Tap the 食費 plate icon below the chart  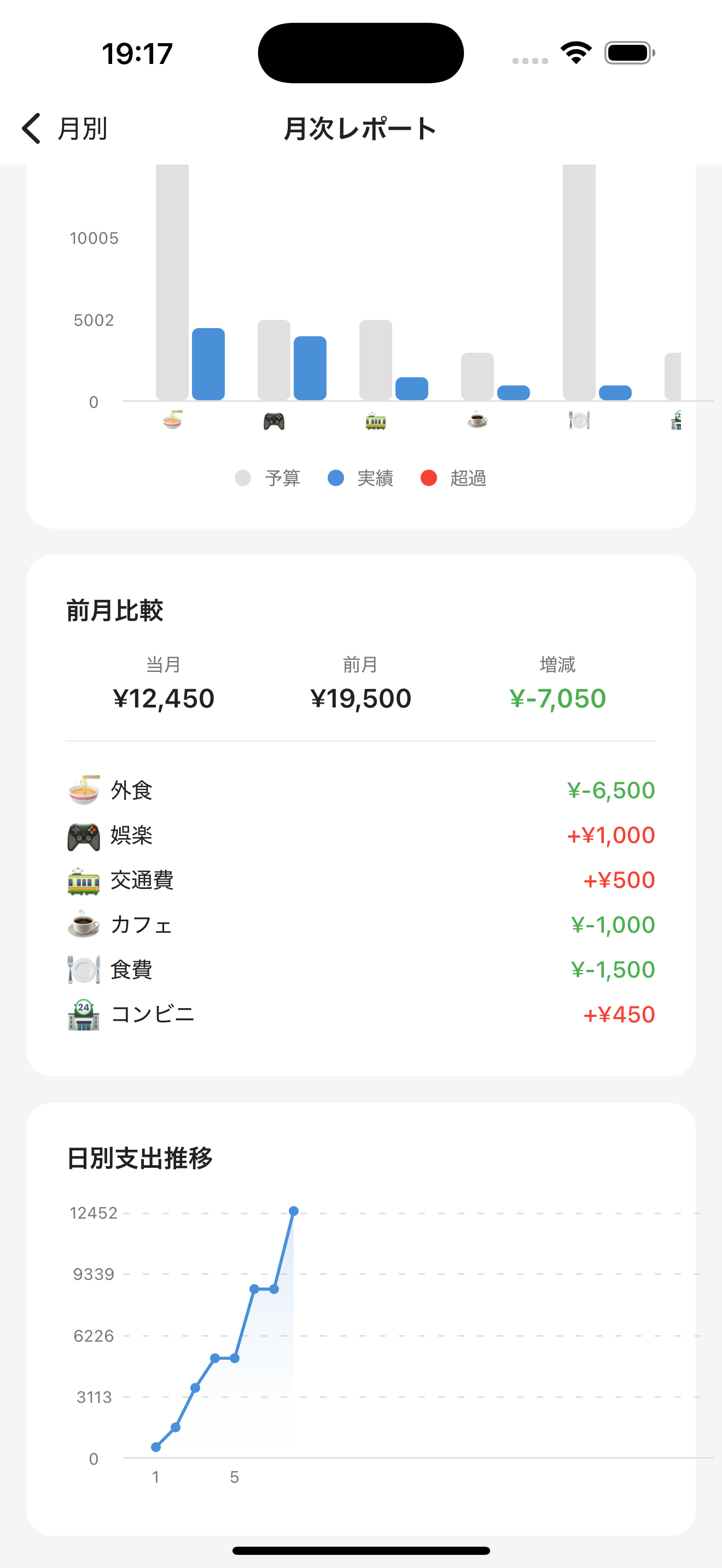(579, 419)
